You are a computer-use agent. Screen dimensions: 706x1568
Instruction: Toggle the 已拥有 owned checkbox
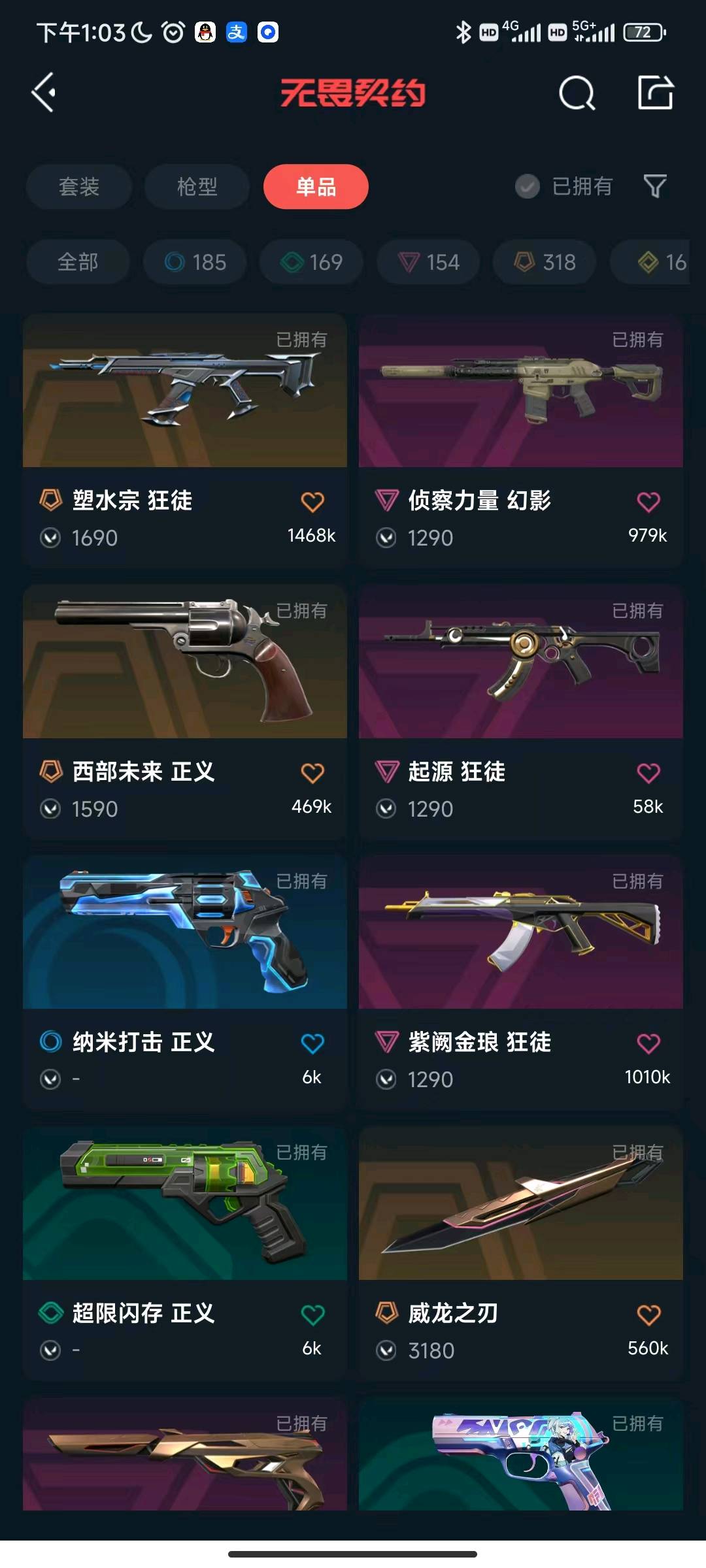tap(528, 187)
